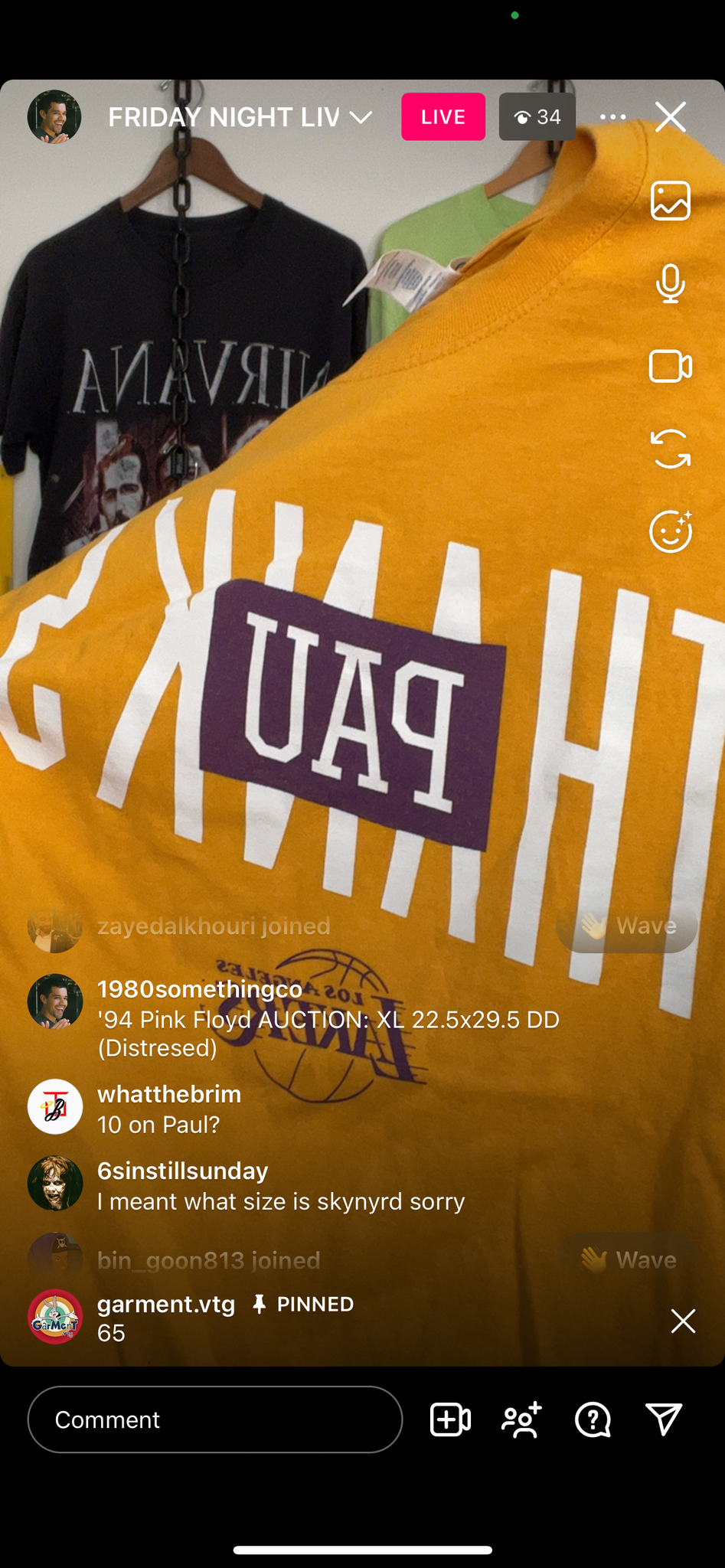
Task: Dismiss the pinned garment.vtg comment
Action: [x=683, y=1321]
